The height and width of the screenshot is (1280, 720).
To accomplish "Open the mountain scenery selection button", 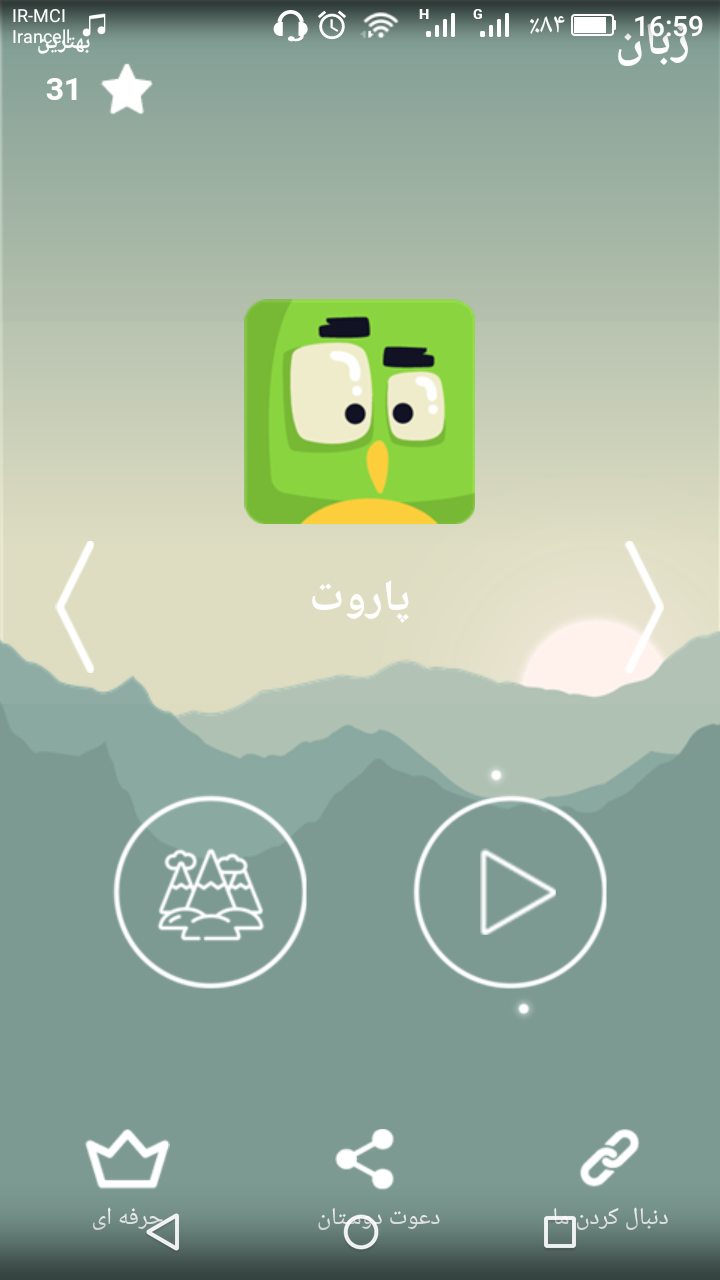I will point(210,892).
